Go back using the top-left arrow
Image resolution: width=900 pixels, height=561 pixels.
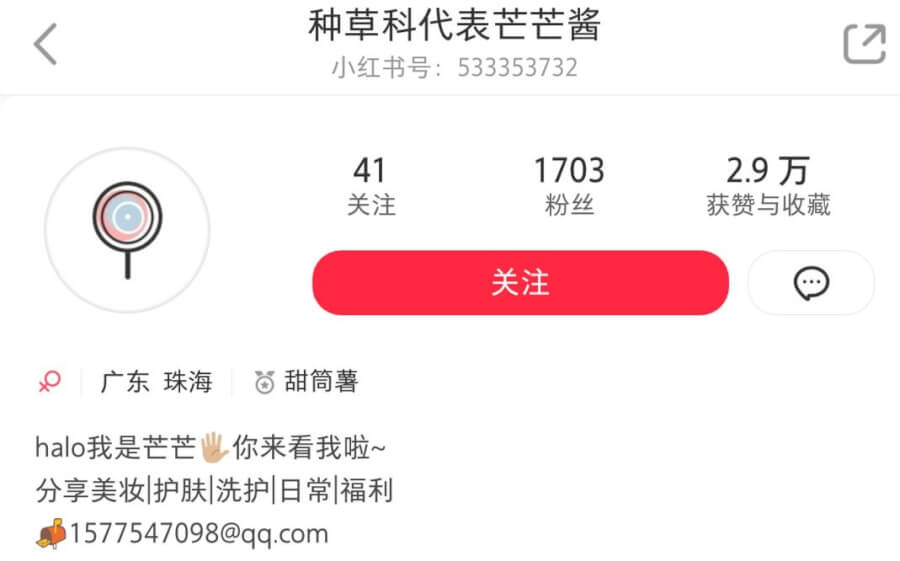(x=46, y=45)
